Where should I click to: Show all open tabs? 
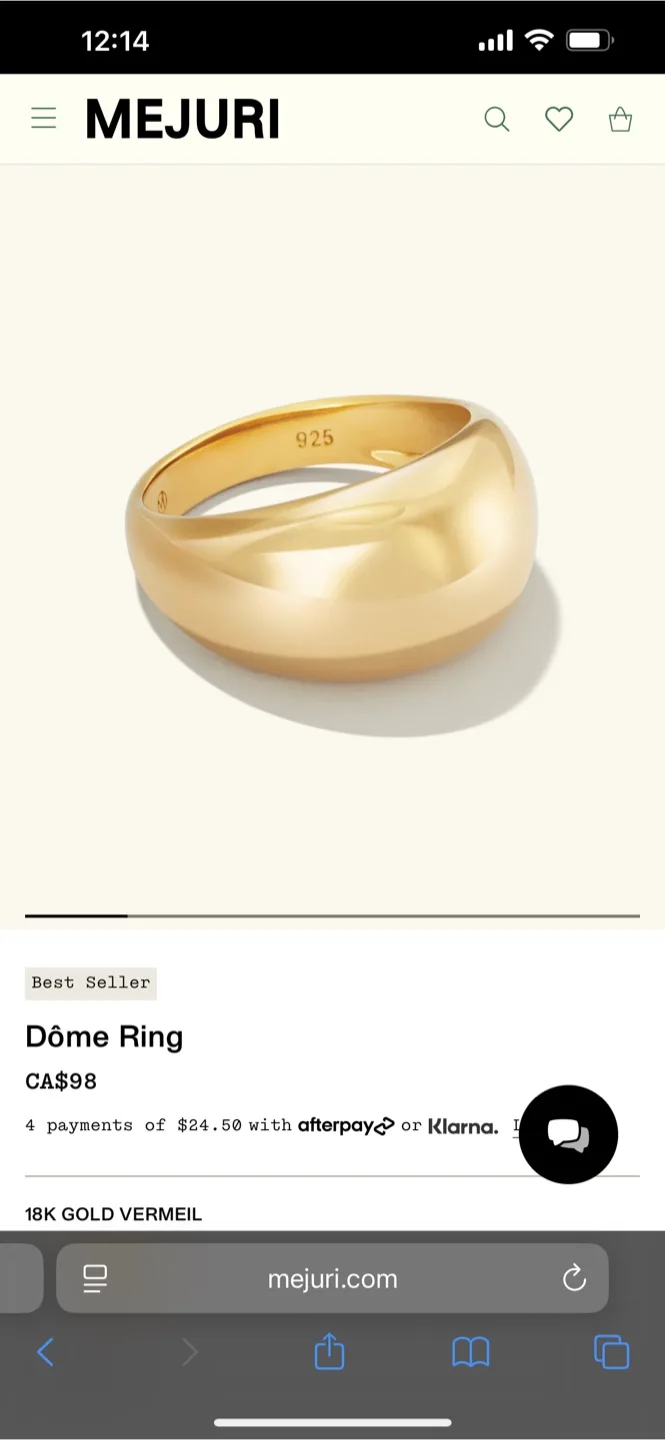611,1353
